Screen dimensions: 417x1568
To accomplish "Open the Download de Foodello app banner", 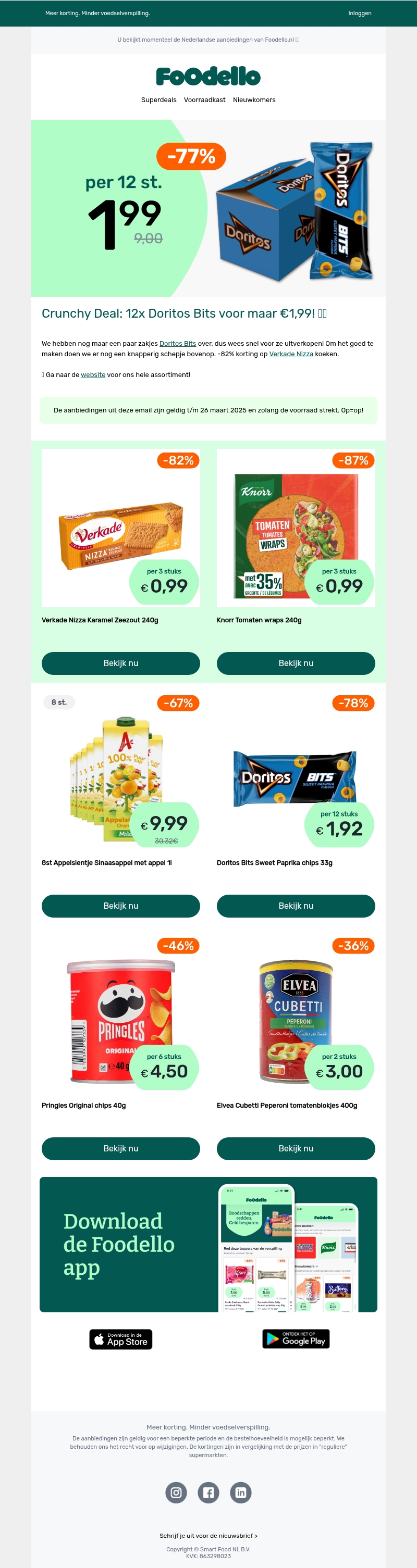I will point(208,1244).
